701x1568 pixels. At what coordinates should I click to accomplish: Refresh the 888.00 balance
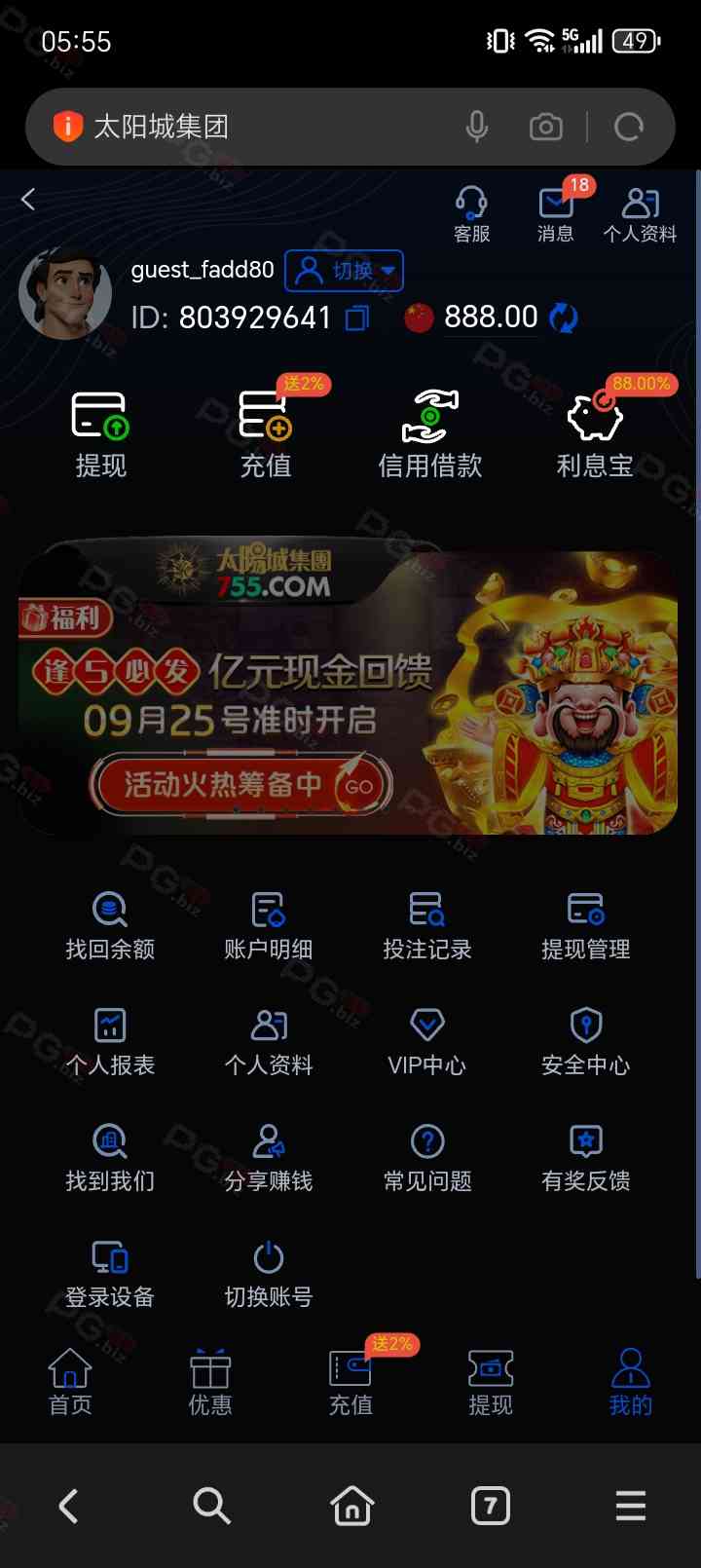pyautogui.click(x=564, y=317)
